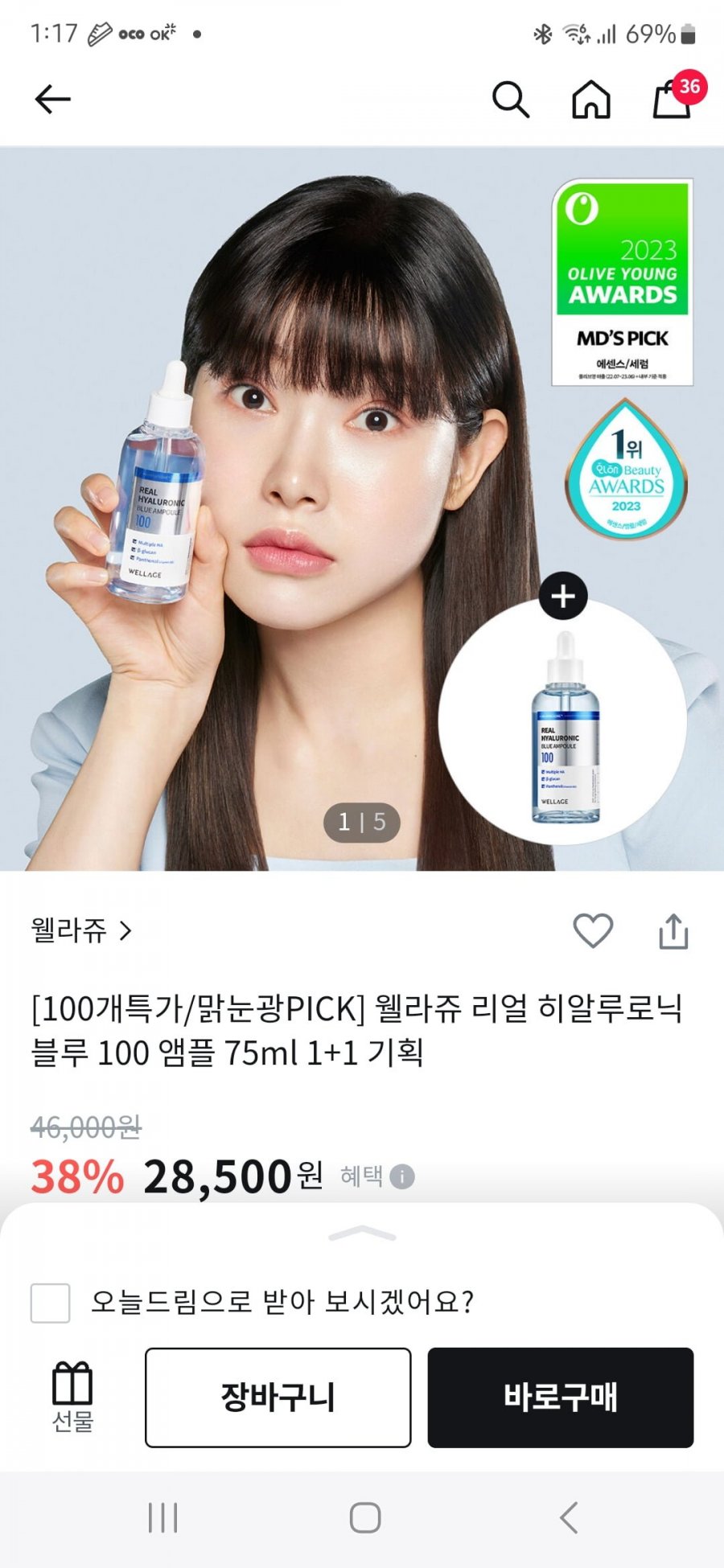724x1568 pixels.
Task: Check the 오늘드림 delivery checkbox
Action: 50,1303
